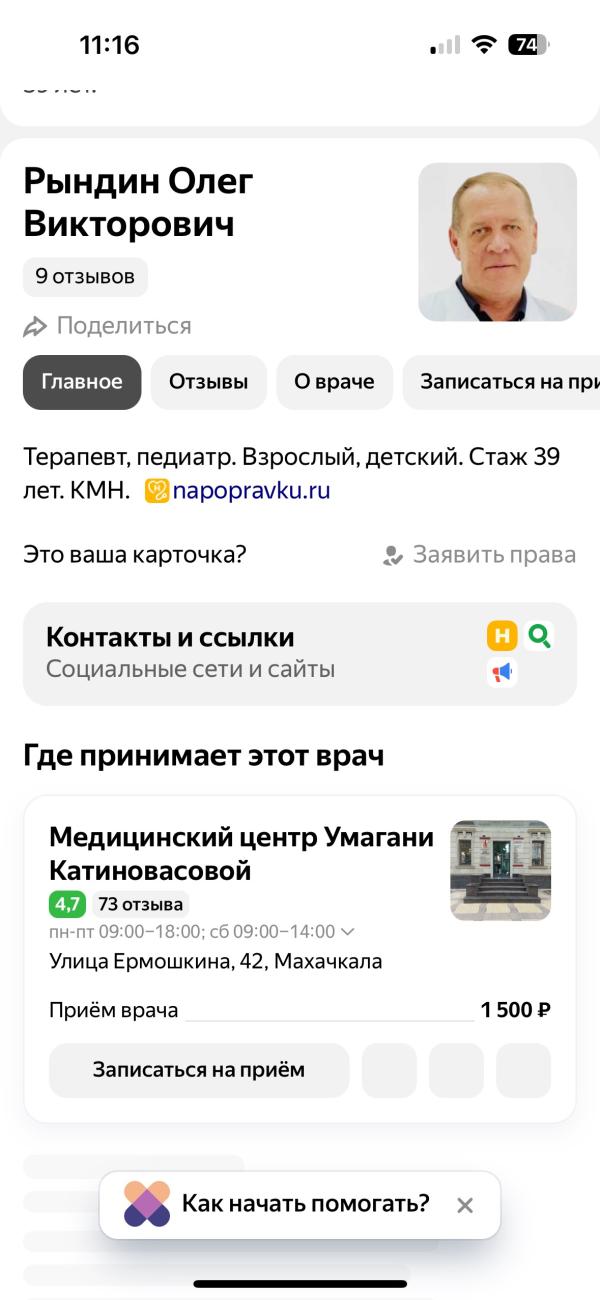Screen dimensions: 600x1300
Task: Expand the clinic working hours chevron
Action: [347, 932]
